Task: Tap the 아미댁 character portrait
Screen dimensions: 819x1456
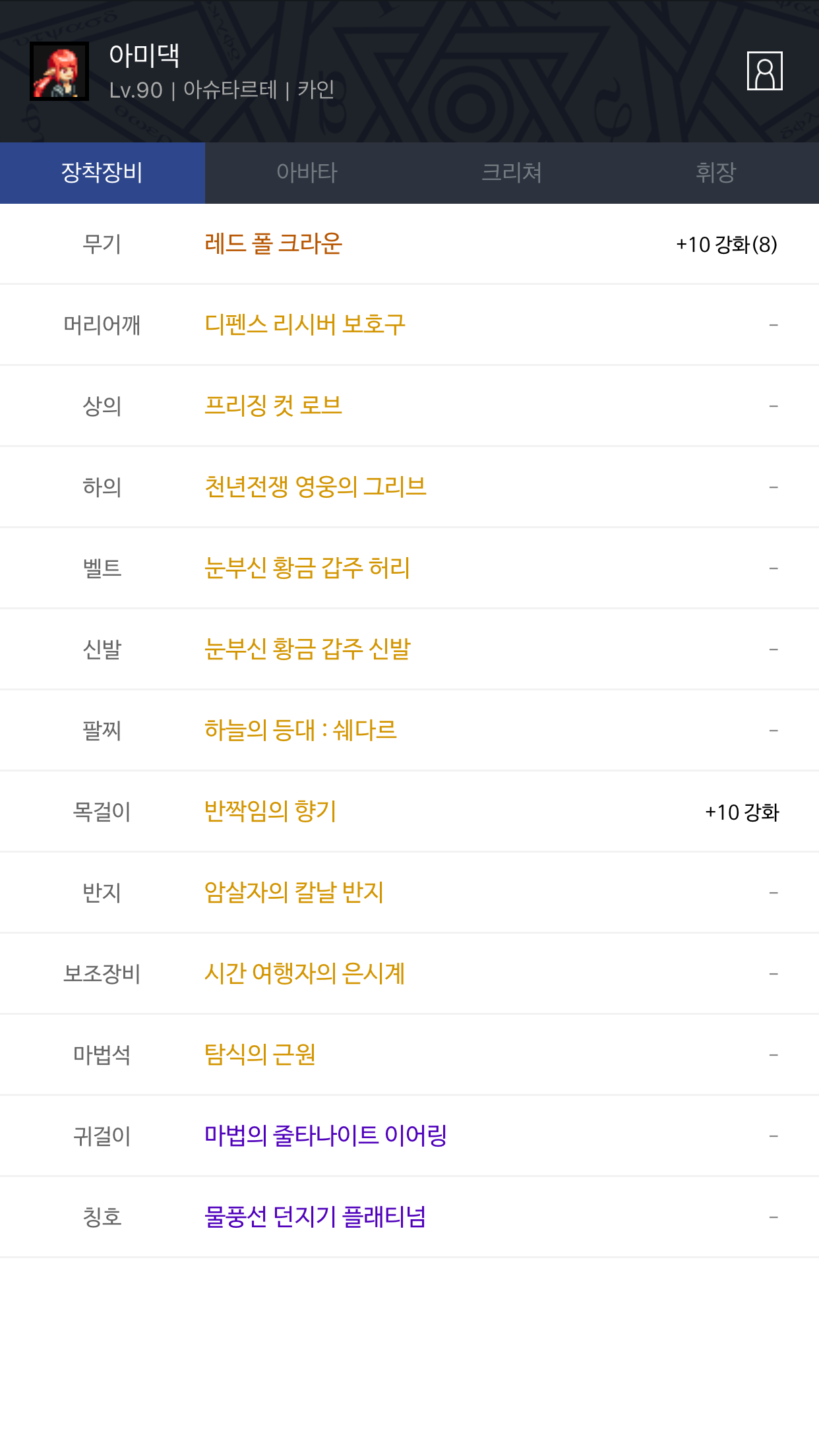Action: [59, 71]
